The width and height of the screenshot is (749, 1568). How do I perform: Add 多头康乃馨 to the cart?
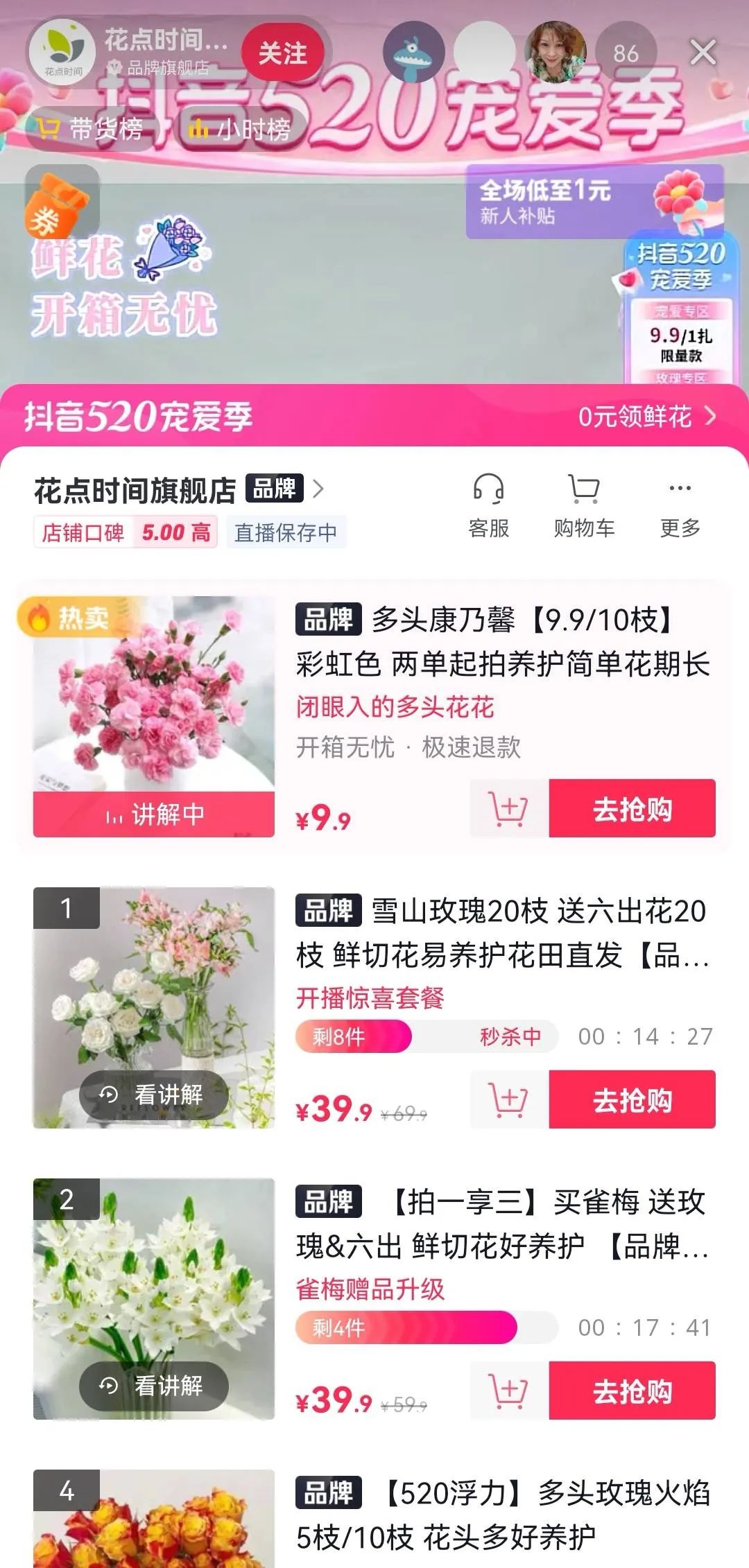click(509, 809)
